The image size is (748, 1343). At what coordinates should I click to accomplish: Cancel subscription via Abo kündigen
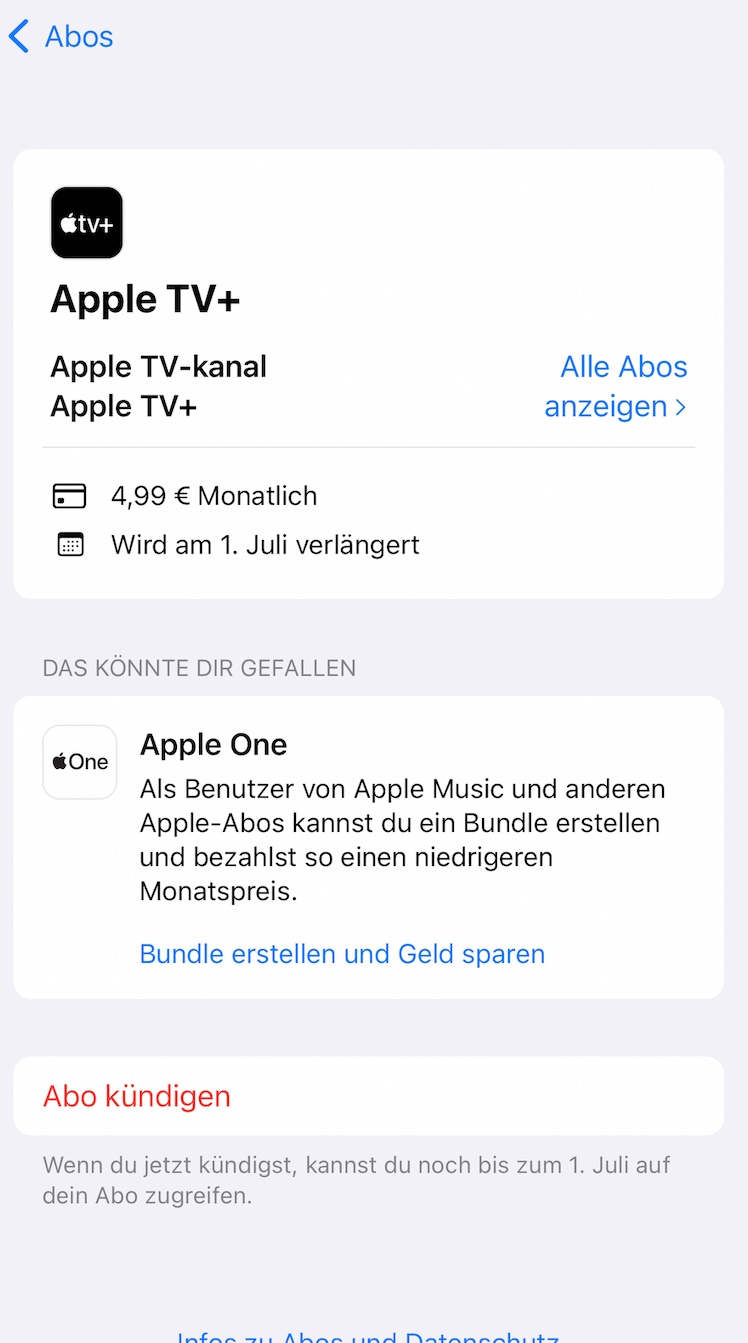point(137,1096)
